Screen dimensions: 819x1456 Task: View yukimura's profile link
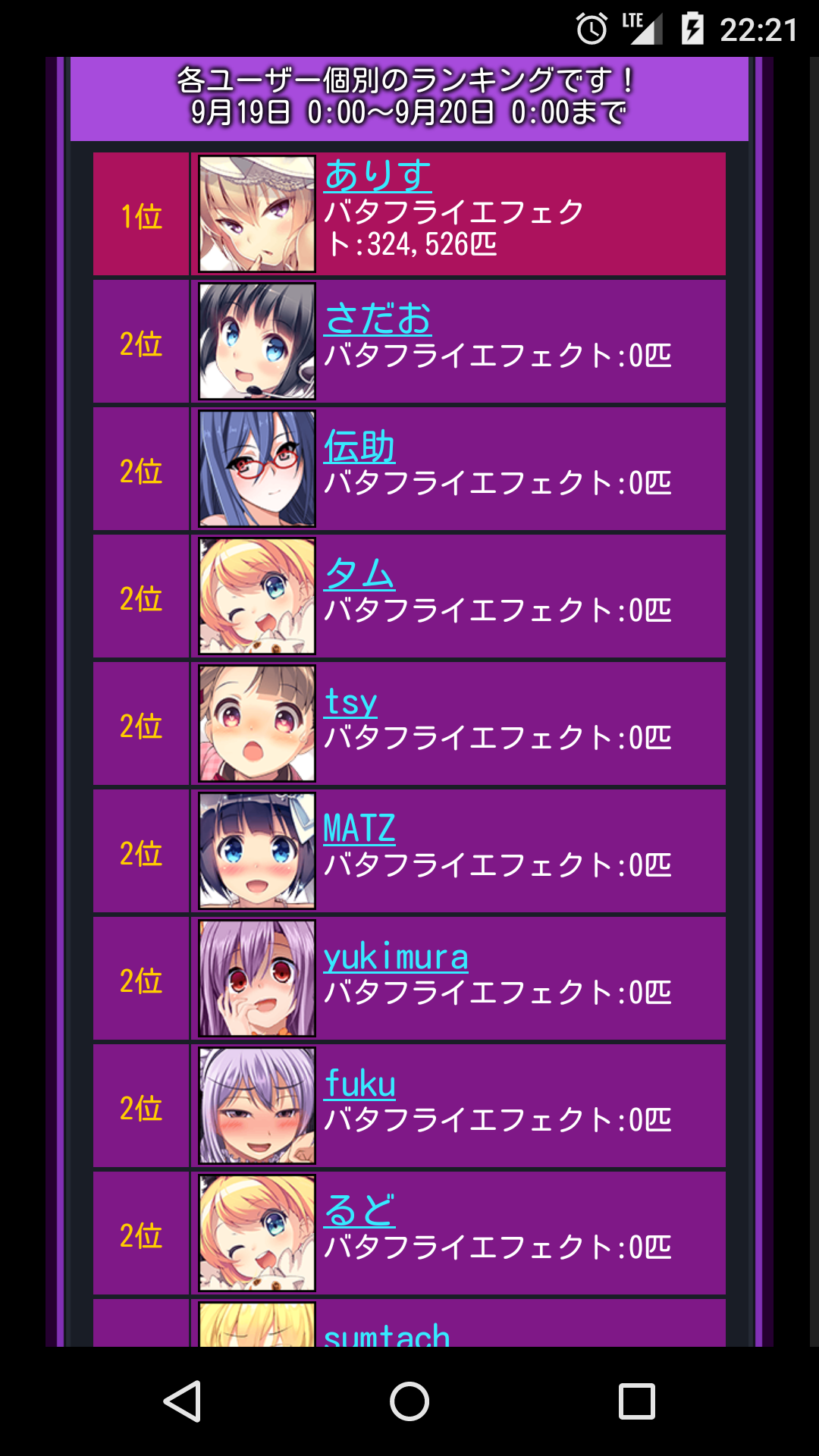[396, 956]
